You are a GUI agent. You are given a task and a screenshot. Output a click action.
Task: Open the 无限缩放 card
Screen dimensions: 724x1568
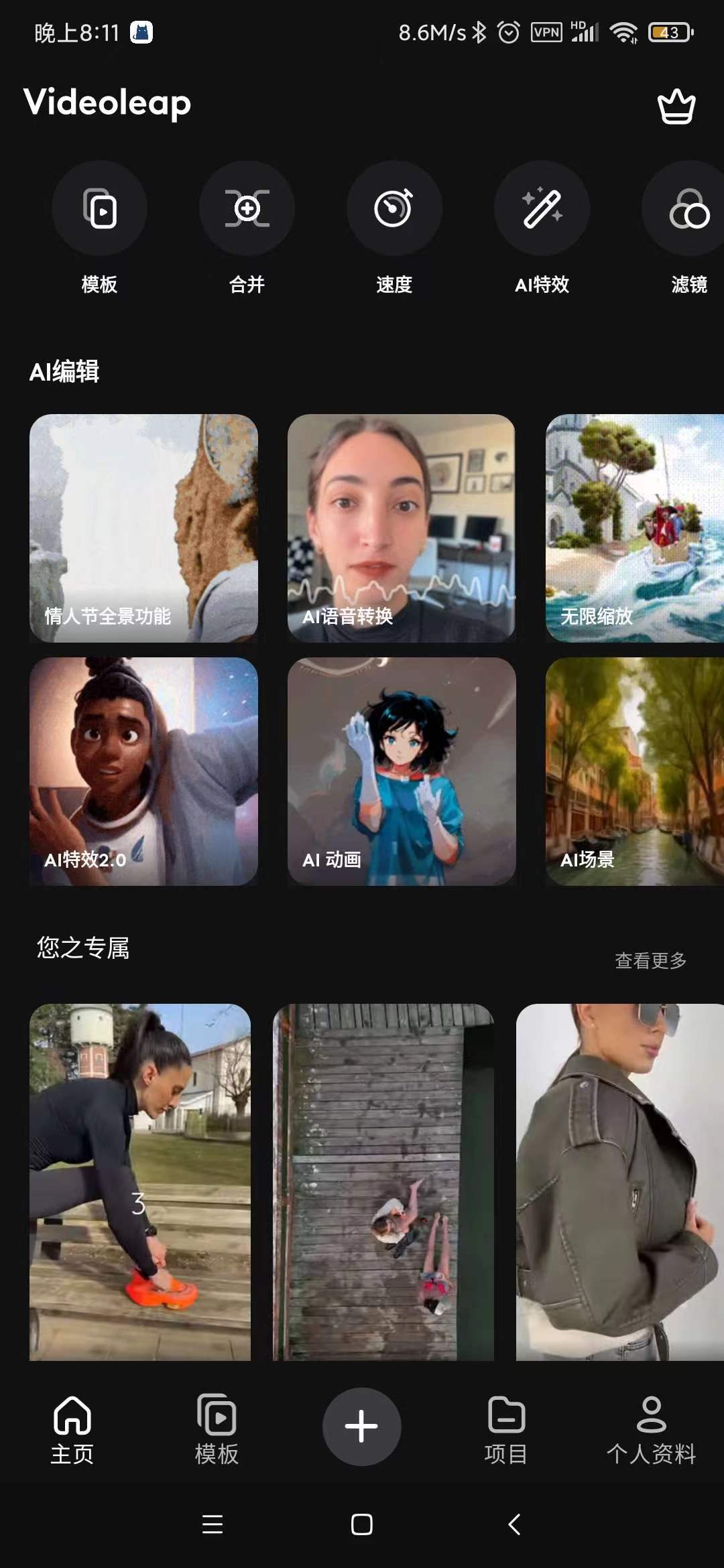tap(634, 528)
